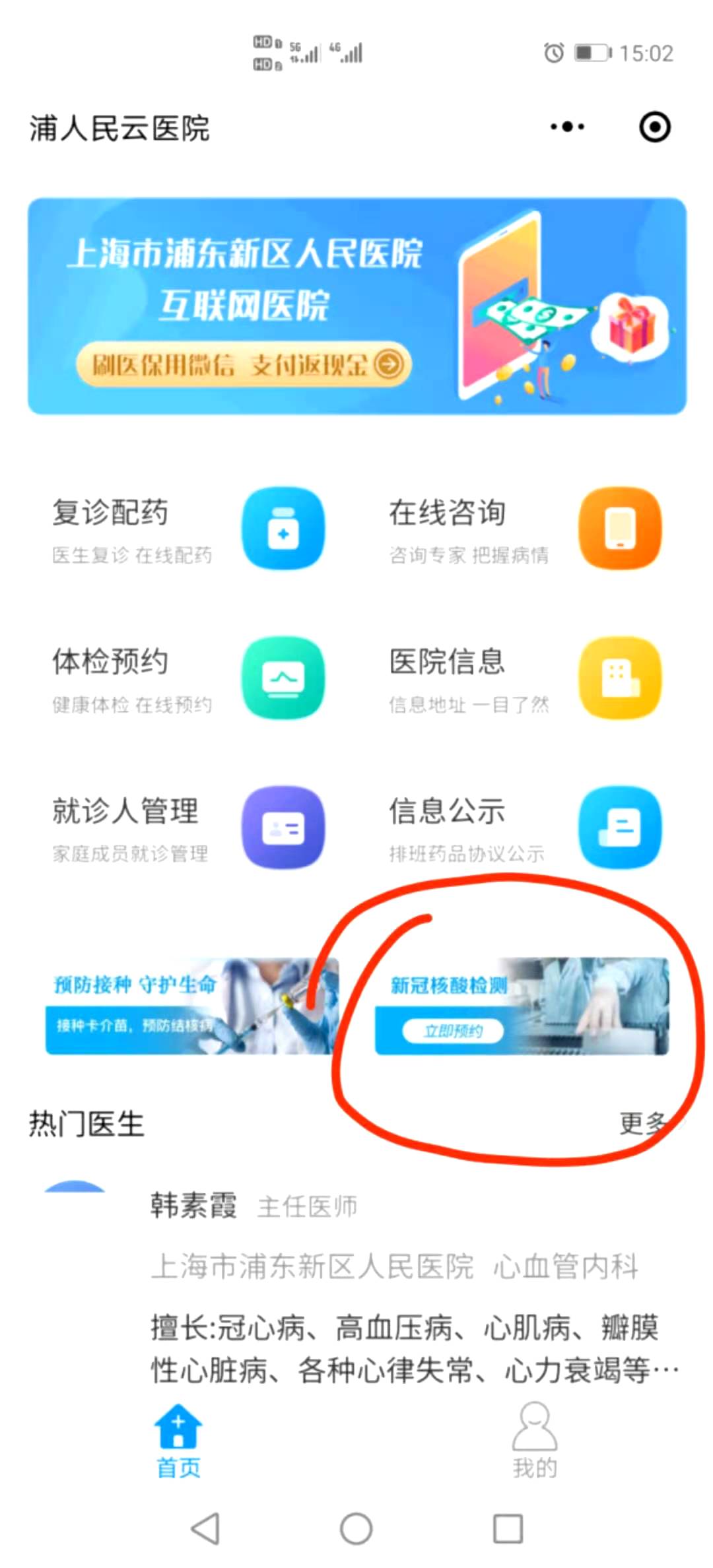The width and height of the screenshot is (713, 1568).
Task: View 医院信息
Action: (525, 678)
